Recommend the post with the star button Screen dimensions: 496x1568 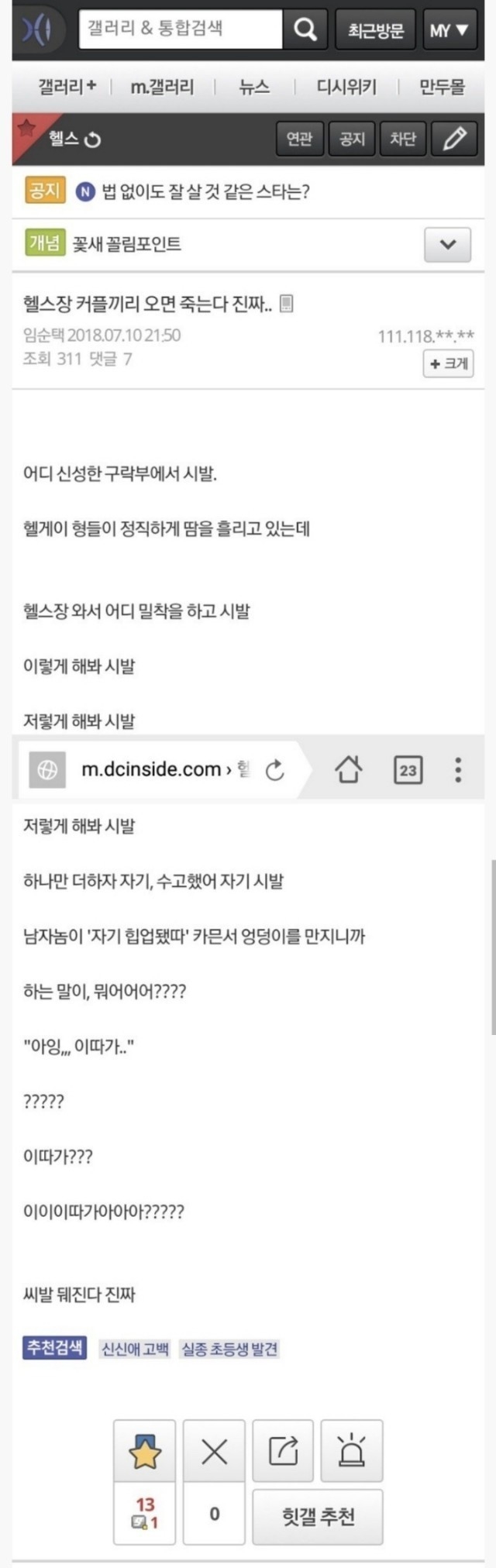point(144,1451)
